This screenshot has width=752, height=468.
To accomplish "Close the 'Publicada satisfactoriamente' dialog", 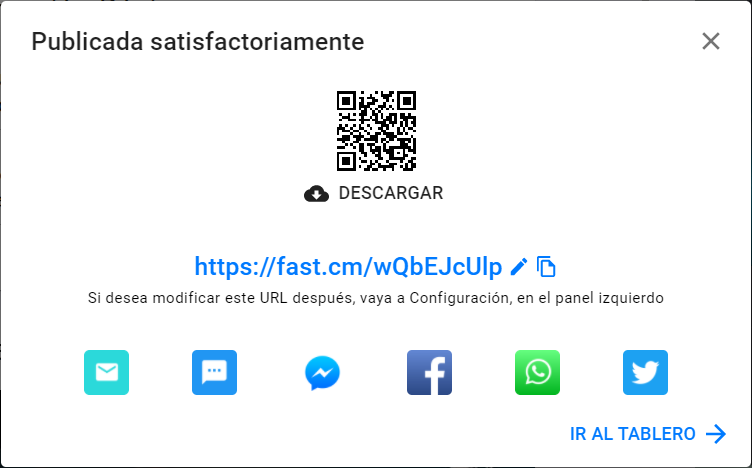I will [711, 41].
